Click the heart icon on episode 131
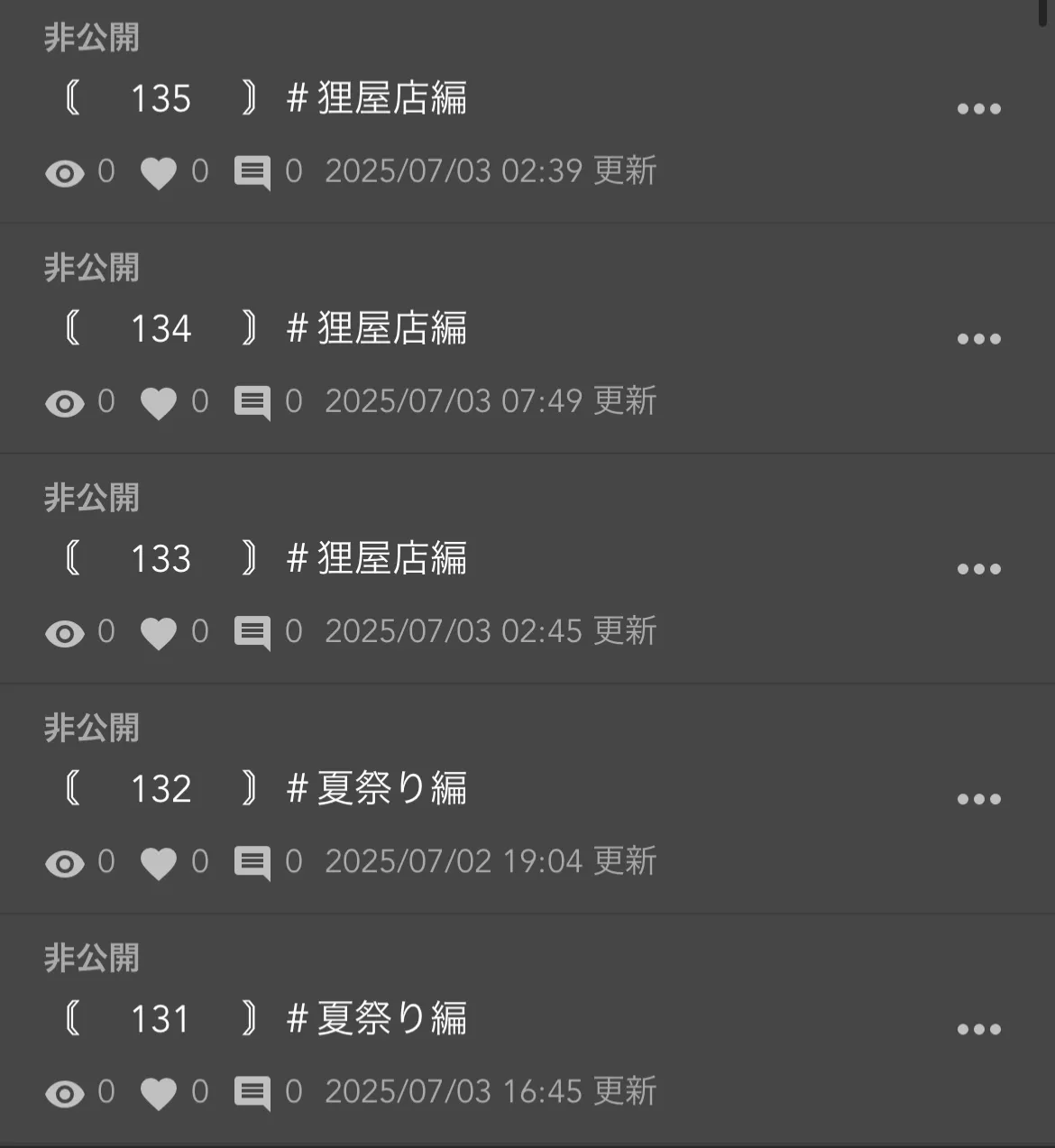1055x1148 pixels. (159, 1092)
